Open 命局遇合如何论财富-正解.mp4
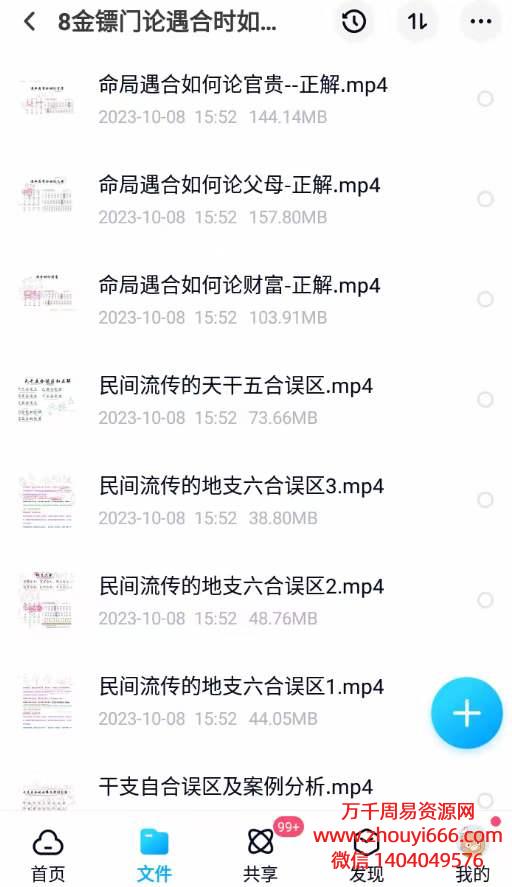Viewport: 512px width, 887px height. coord(256,300)
